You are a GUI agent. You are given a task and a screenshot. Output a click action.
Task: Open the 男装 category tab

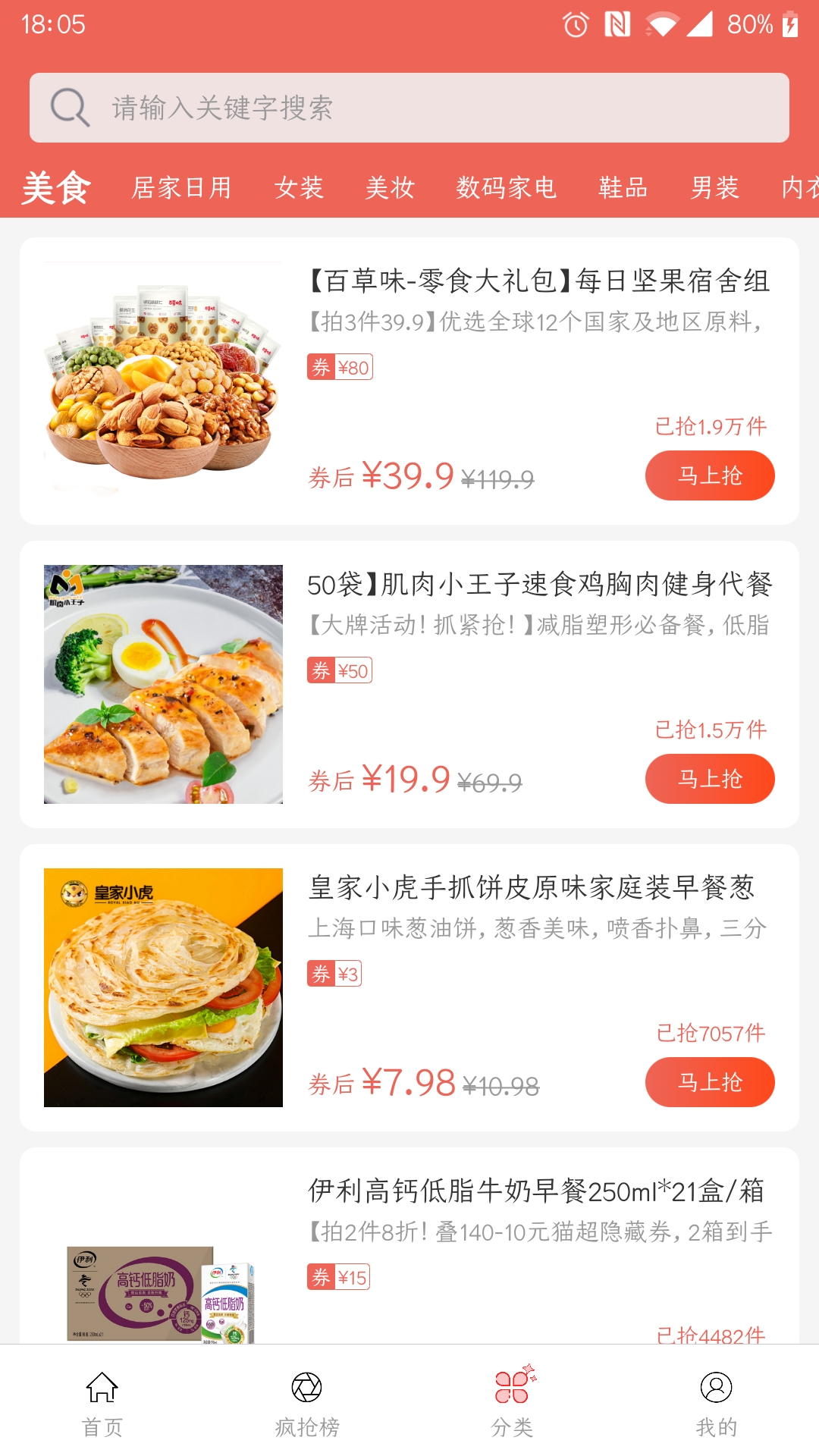pos(715,188)
